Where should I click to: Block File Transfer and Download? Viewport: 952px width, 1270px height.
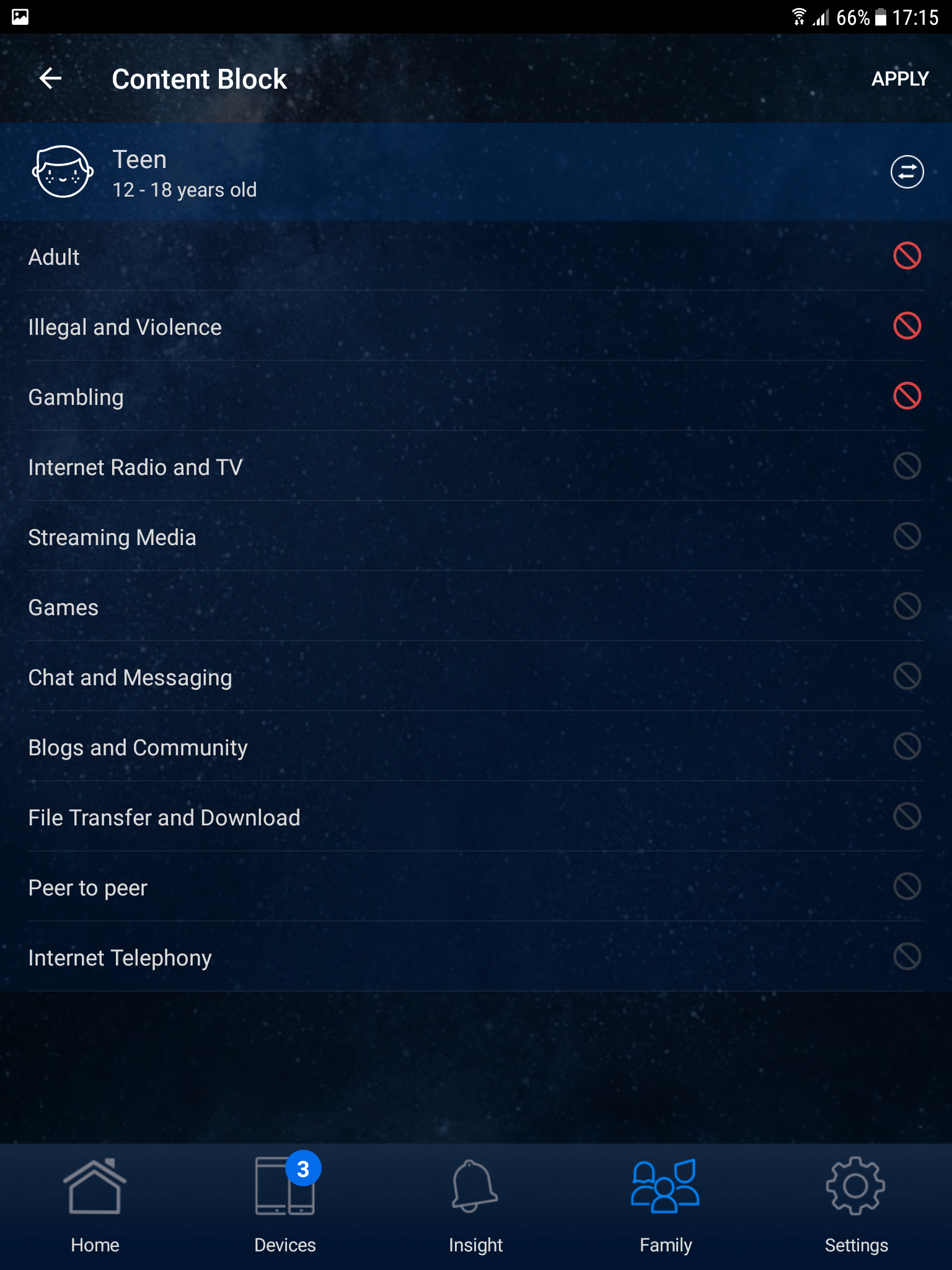point(907,817)
